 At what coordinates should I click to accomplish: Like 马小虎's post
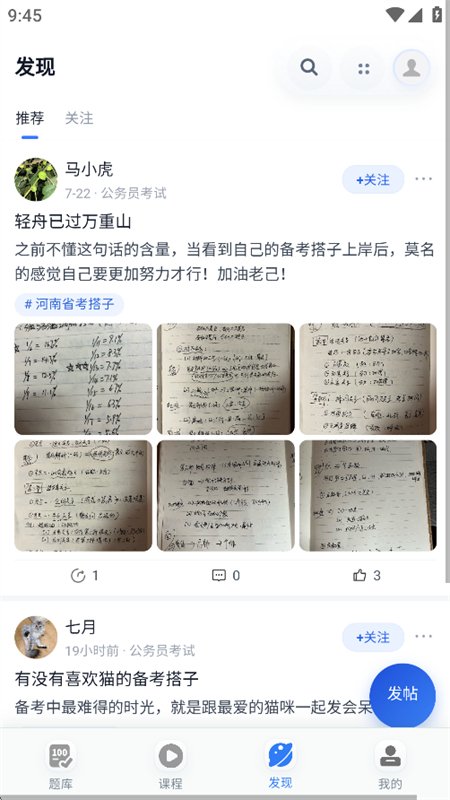coord(367,576)
